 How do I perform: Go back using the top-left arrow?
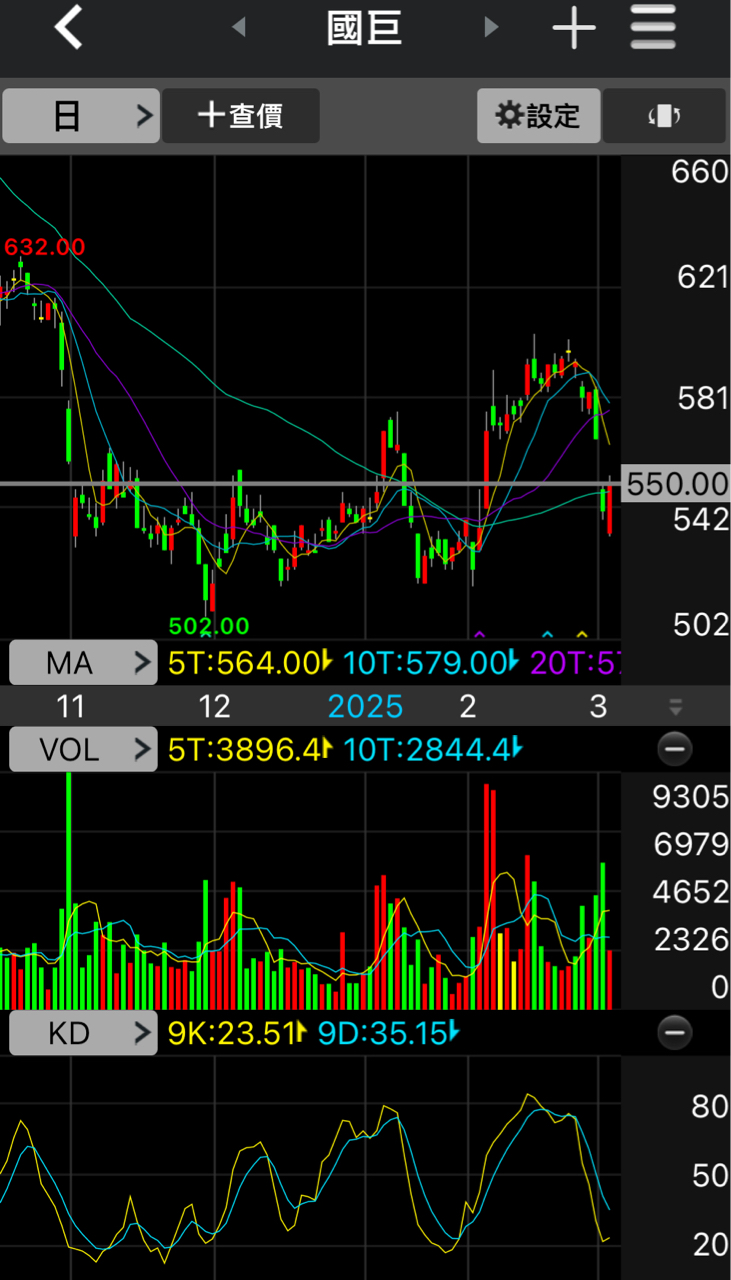click(68, 28)
